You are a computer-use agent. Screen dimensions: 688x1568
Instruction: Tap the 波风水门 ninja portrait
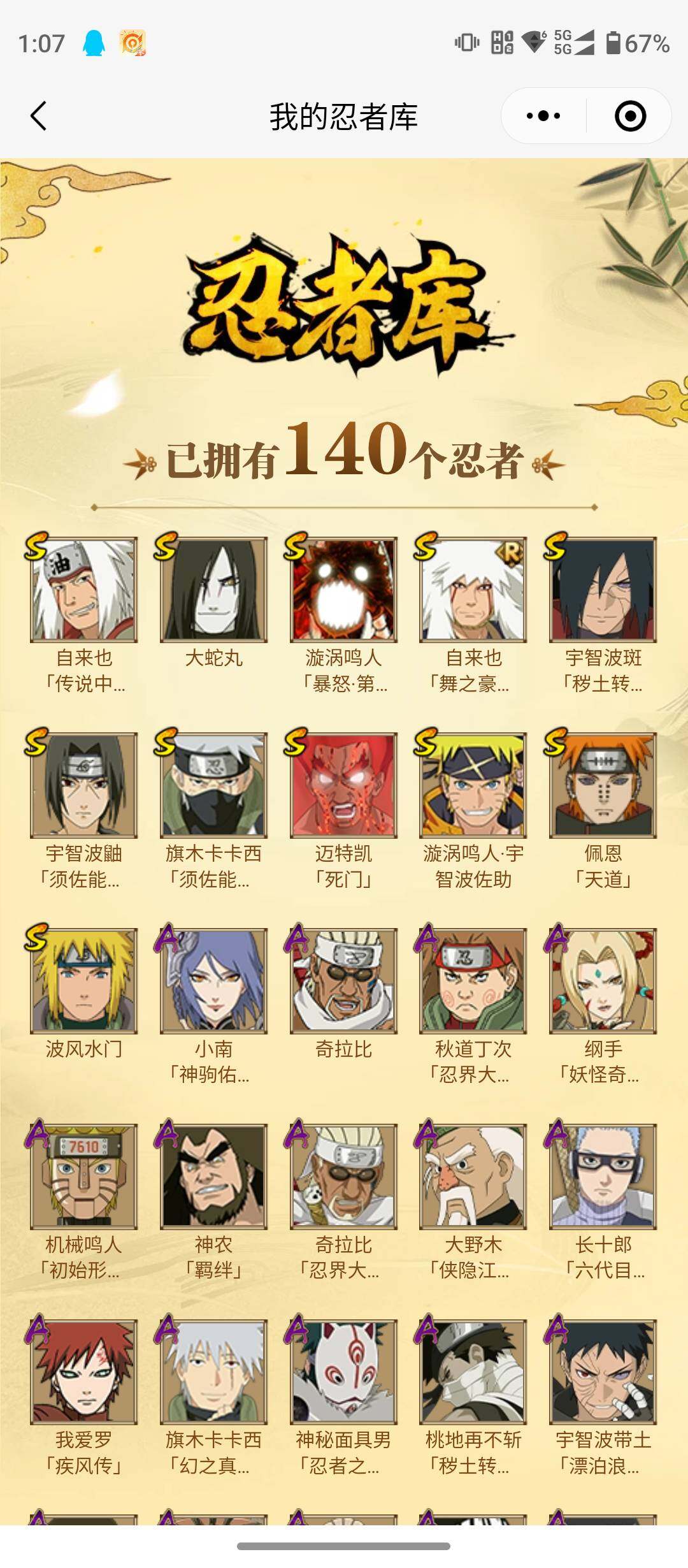(83, 981)
